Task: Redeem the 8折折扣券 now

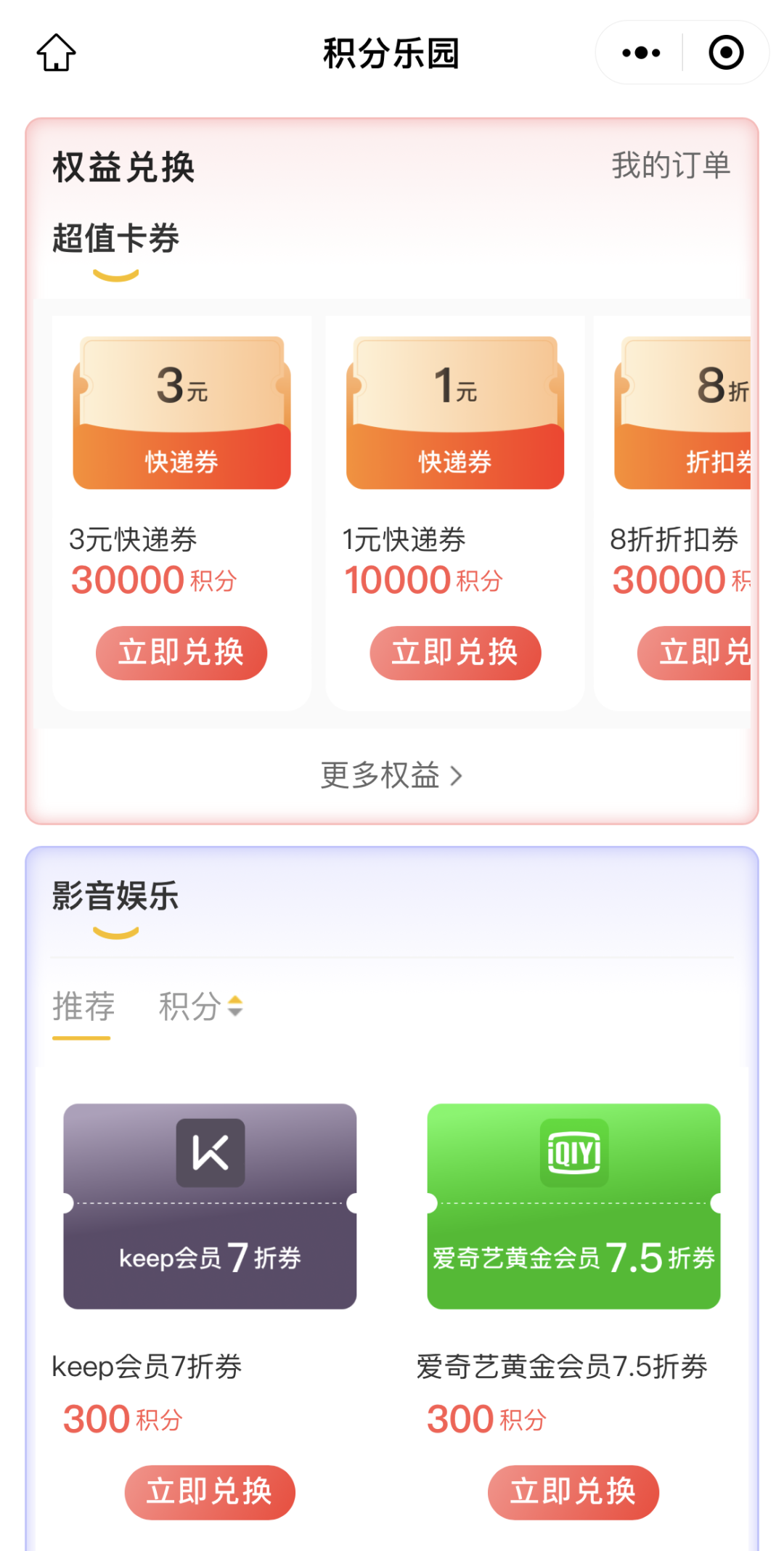Action: [697, 653]
